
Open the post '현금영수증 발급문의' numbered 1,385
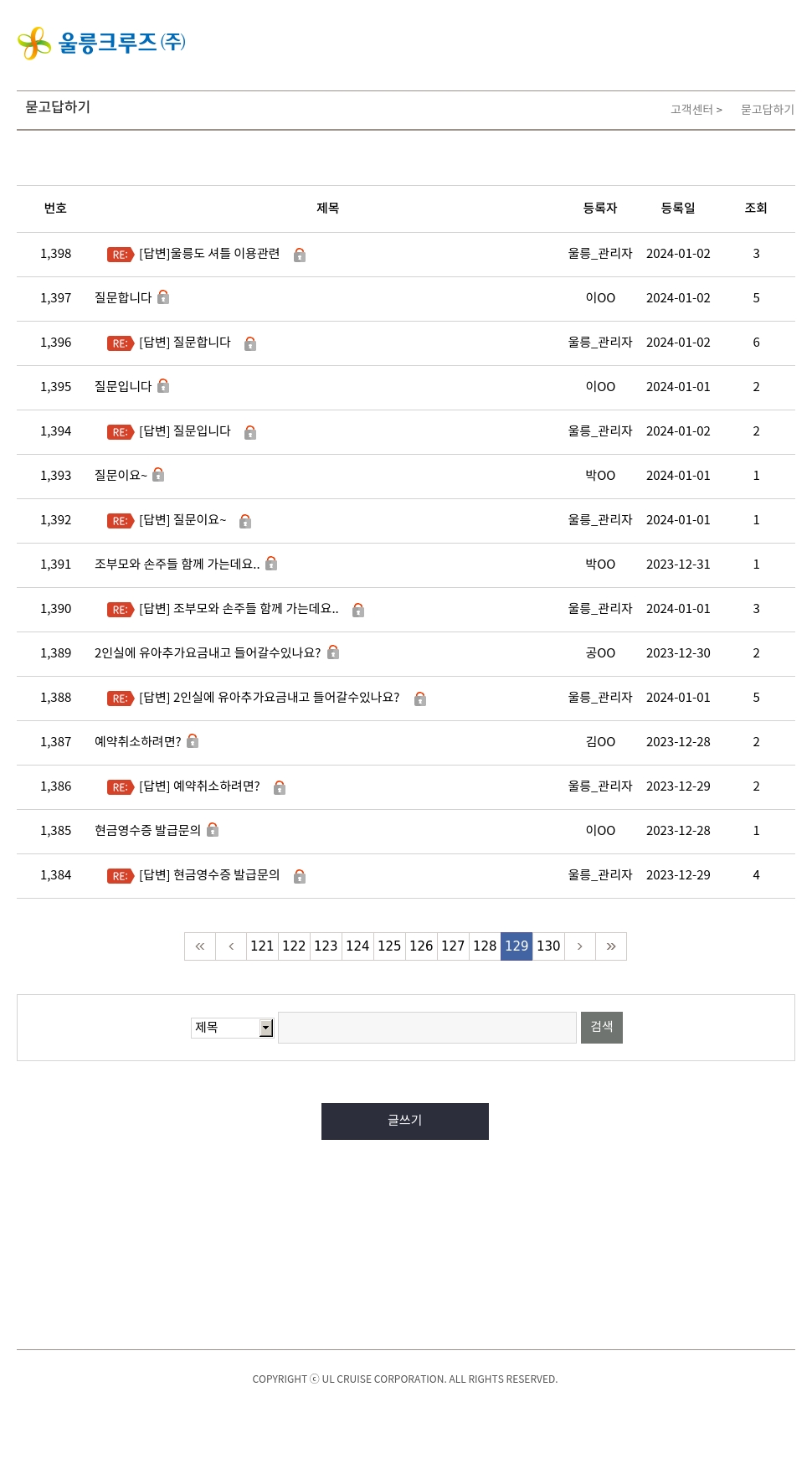pyautogui.click(x=147, y=831)
